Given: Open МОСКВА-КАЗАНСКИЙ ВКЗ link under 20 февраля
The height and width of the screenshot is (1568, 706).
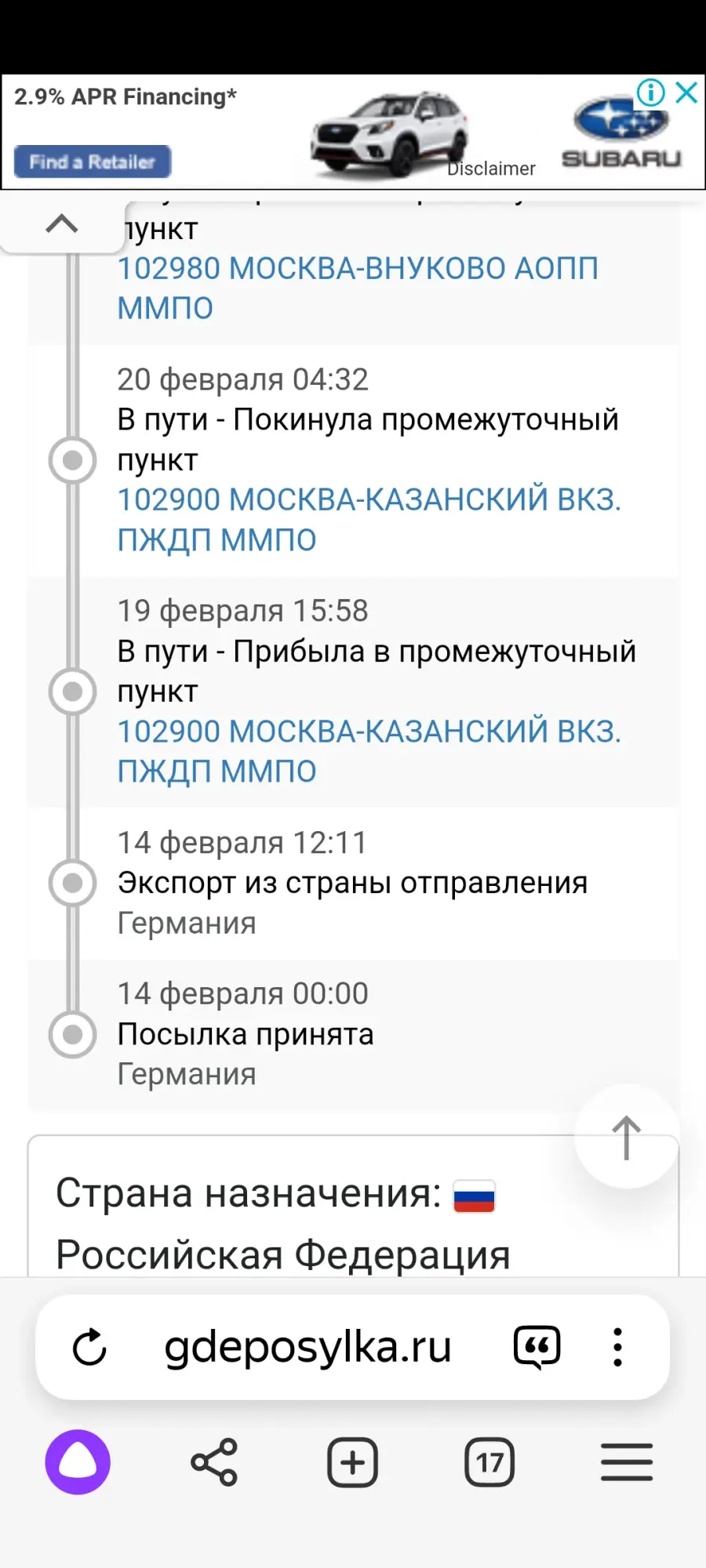Looking at the screenshot, I should point(369,519).
